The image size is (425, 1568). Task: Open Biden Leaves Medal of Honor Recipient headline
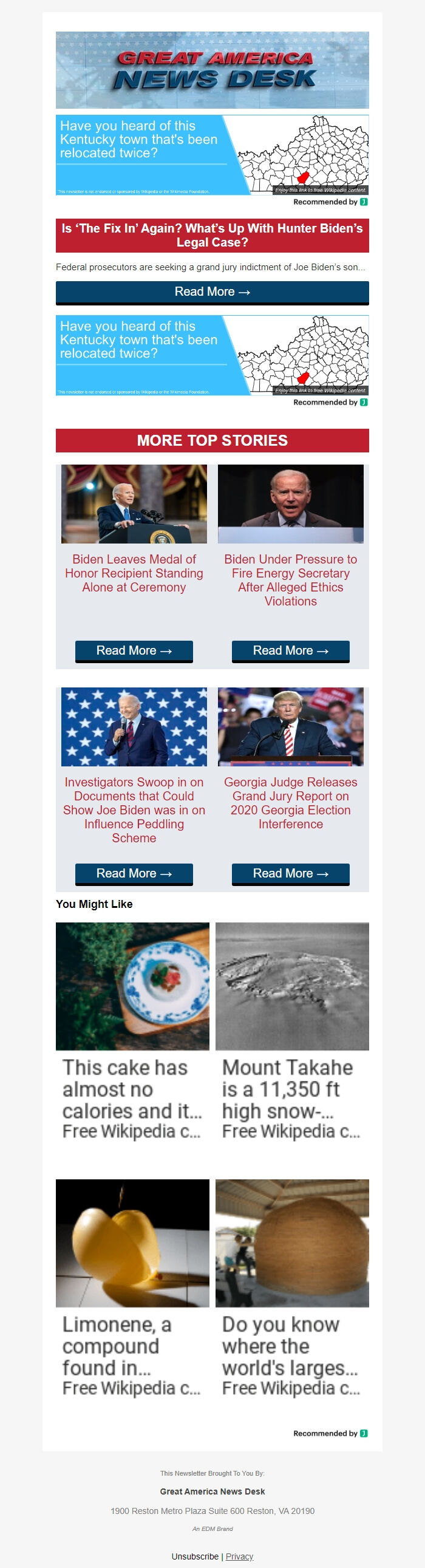tap(134, 573)
